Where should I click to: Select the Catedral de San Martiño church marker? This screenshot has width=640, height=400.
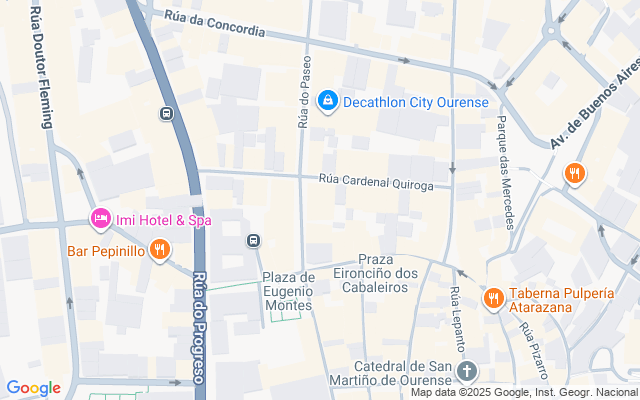point(467,372)
